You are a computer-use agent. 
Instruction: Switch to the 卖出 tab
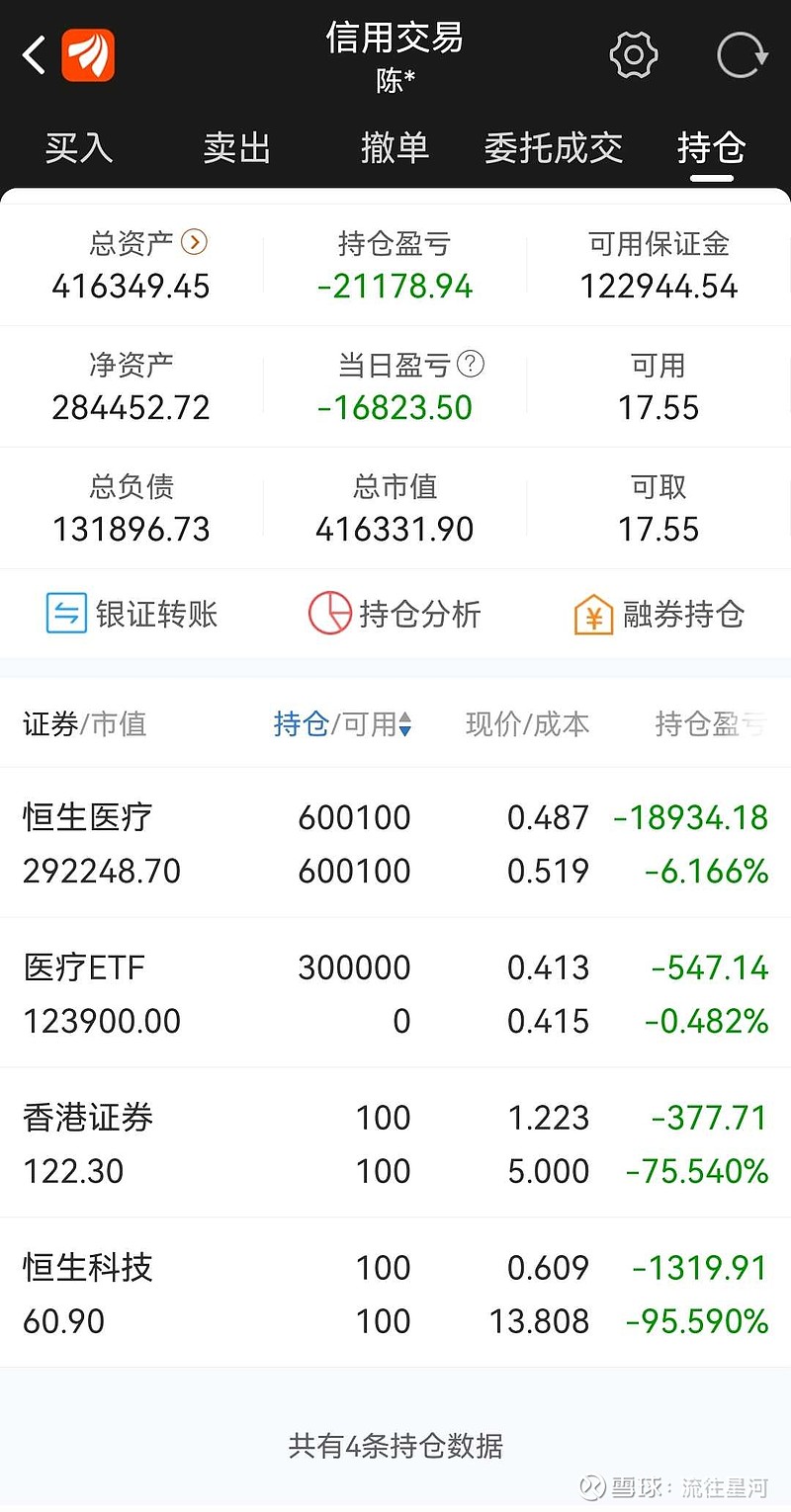point(237,148)
